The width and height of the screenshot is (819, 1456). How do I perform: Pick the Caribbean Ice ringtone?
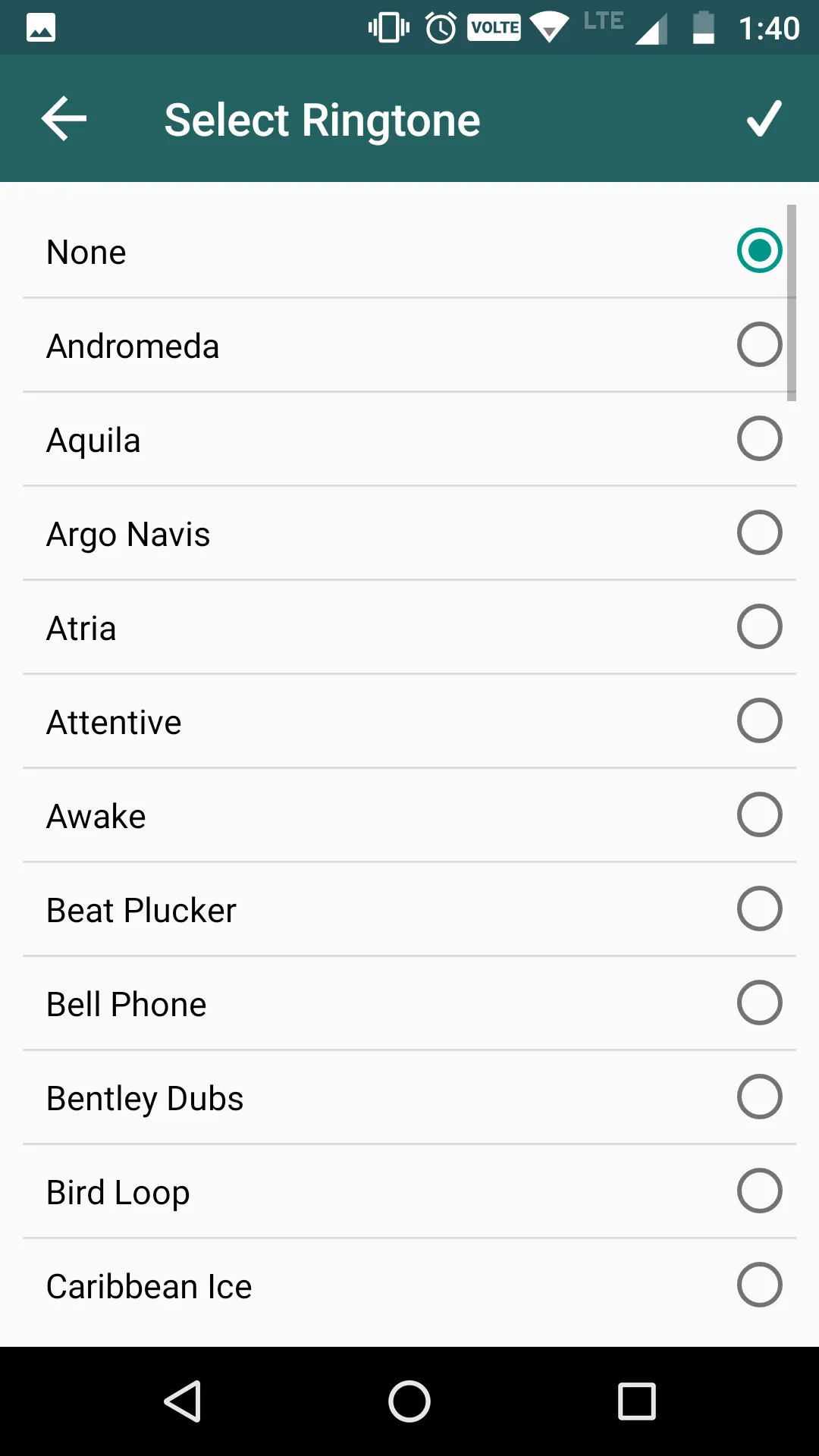[x=759, y=1285]
